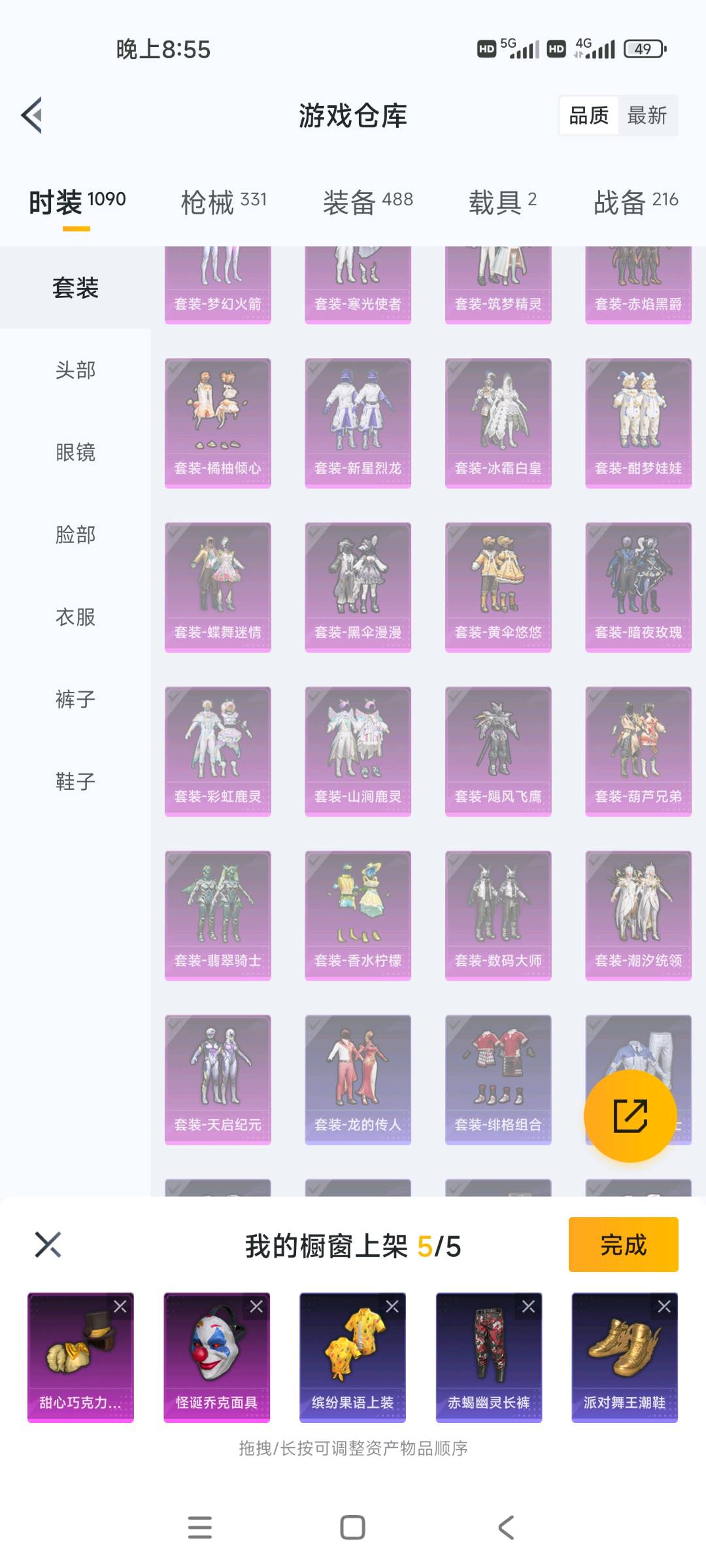This screenshot has width=706, height=1568.
Task: Tap the orange floating share button
Action: 630,1116
